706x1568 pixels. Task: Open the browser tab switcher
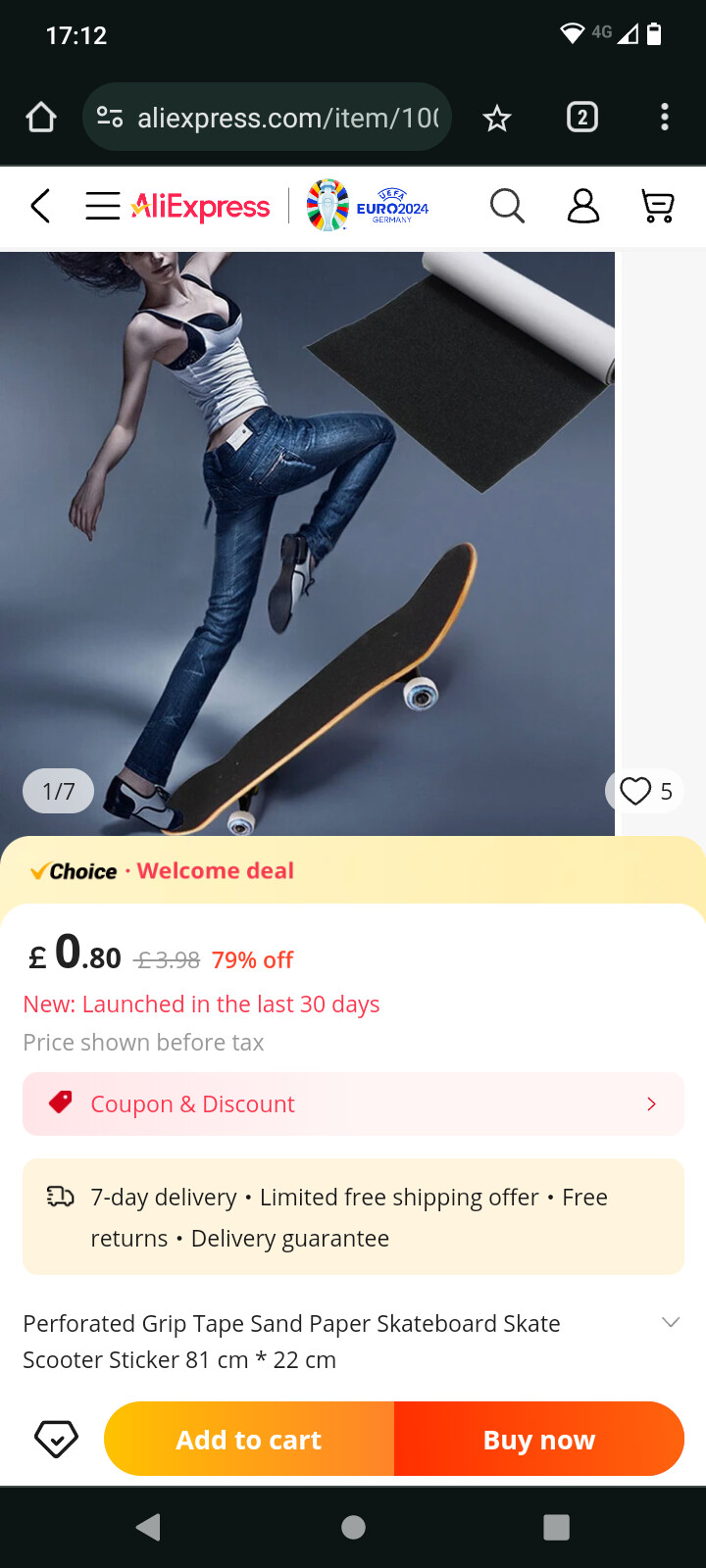pos(582,118)
